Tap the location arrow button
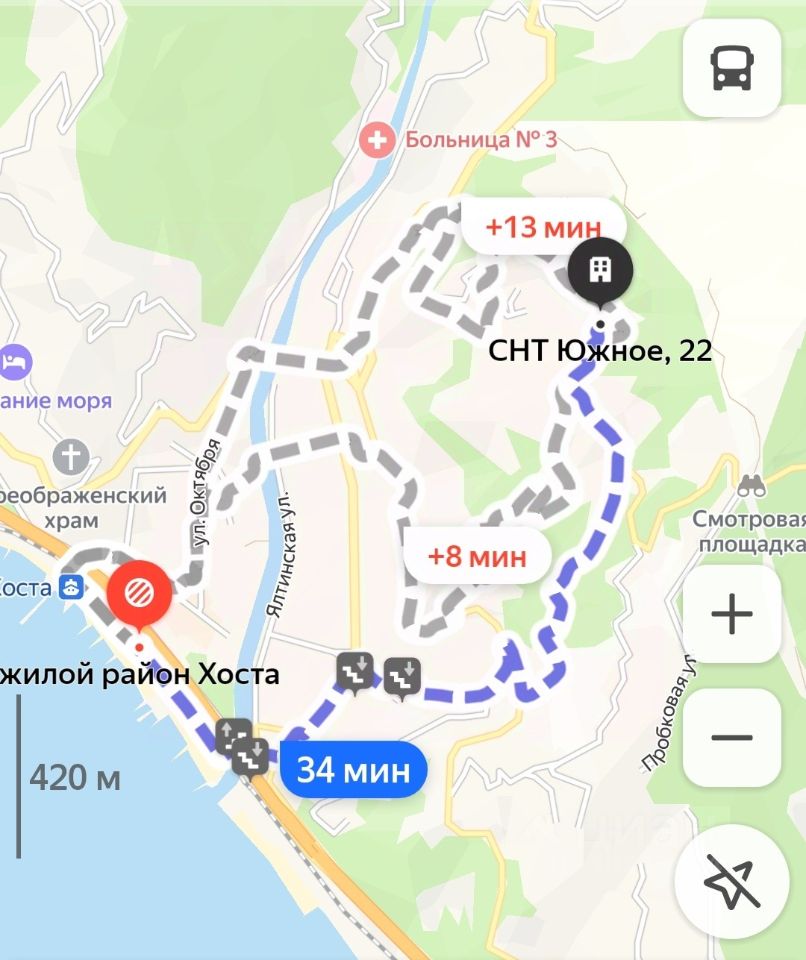 [x=732, y=881]
